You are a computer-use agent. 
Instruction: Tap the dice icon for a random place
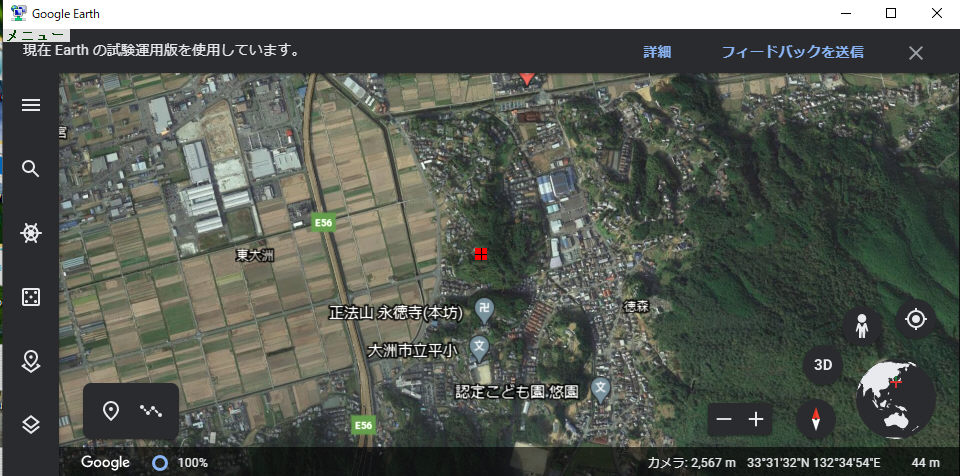tap(31, 297)
